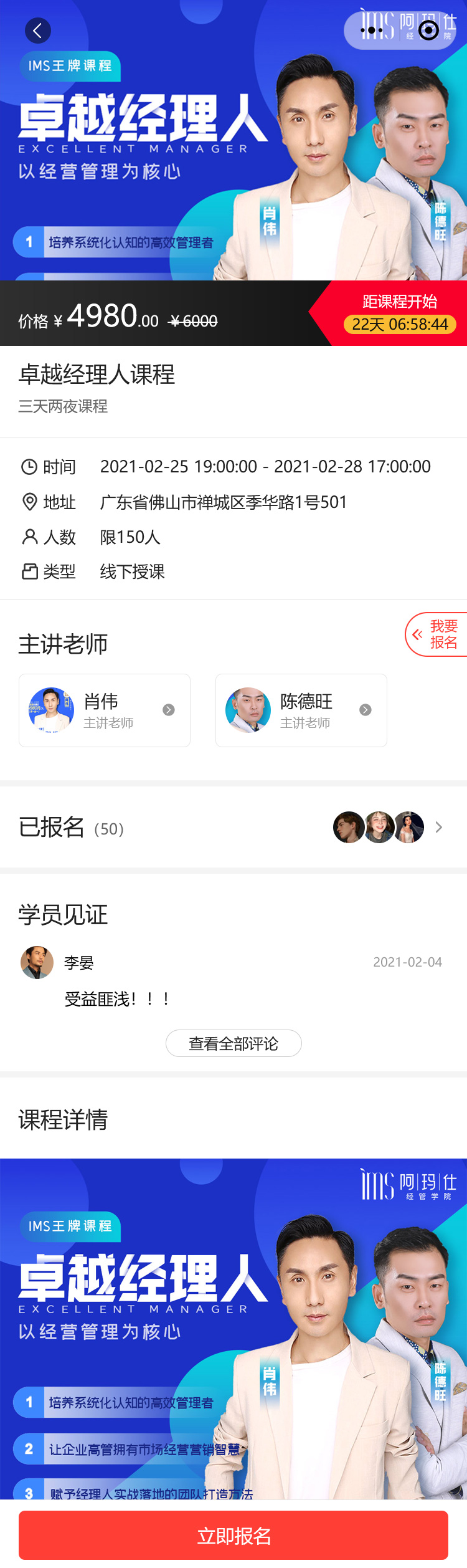Tap 查看全部评论 to see all reviews
Screen dimensions: 467x1568
pos(233,1043)
